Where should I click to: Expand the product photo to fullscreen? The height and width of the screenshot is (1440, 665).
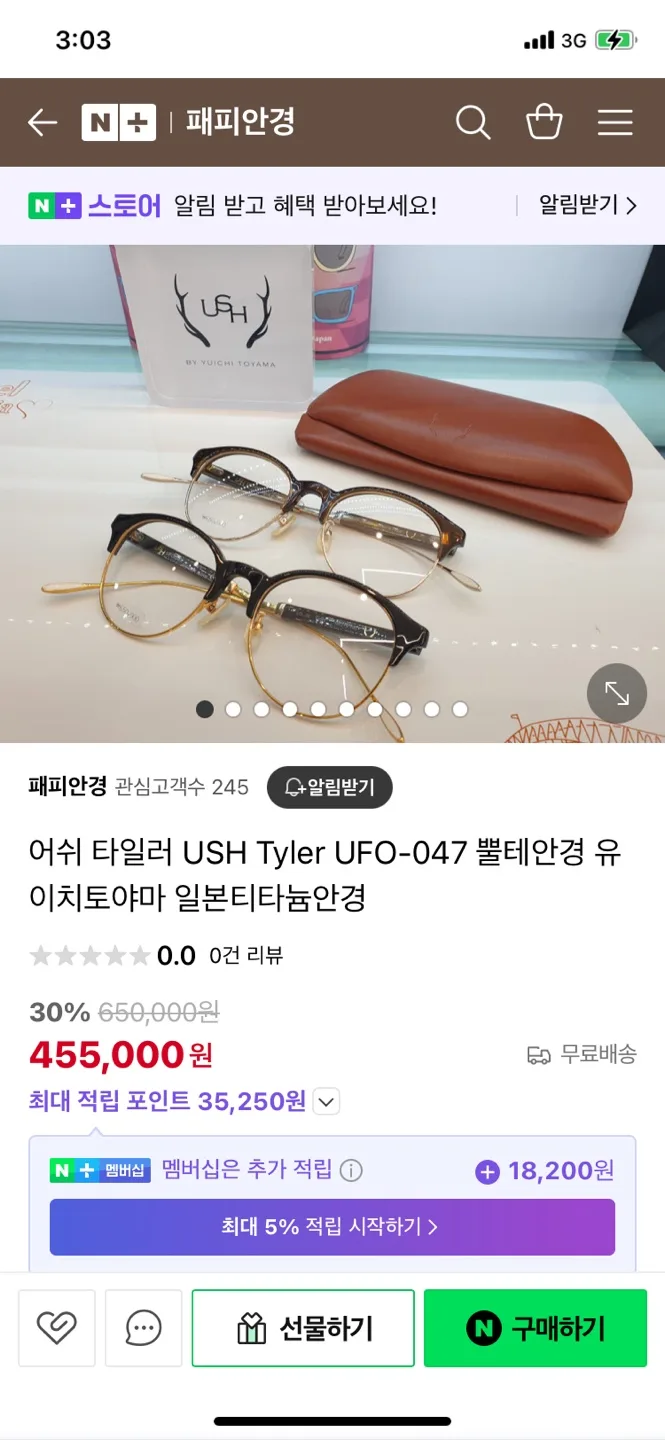pos(617,693)
